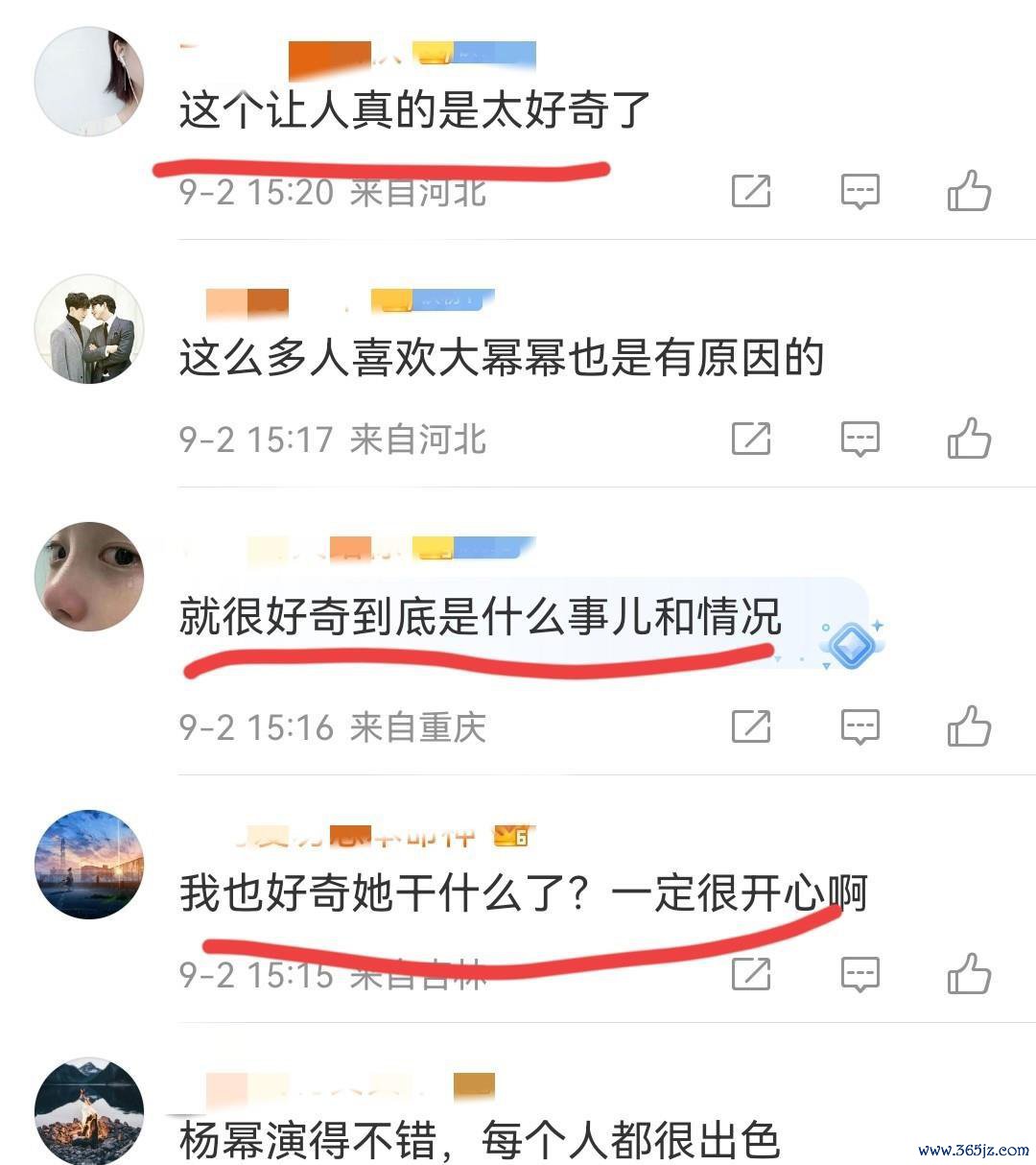
Task: Open the crying-face avatar of the 重庆 commenter
Action: click(x=89, y=577)
